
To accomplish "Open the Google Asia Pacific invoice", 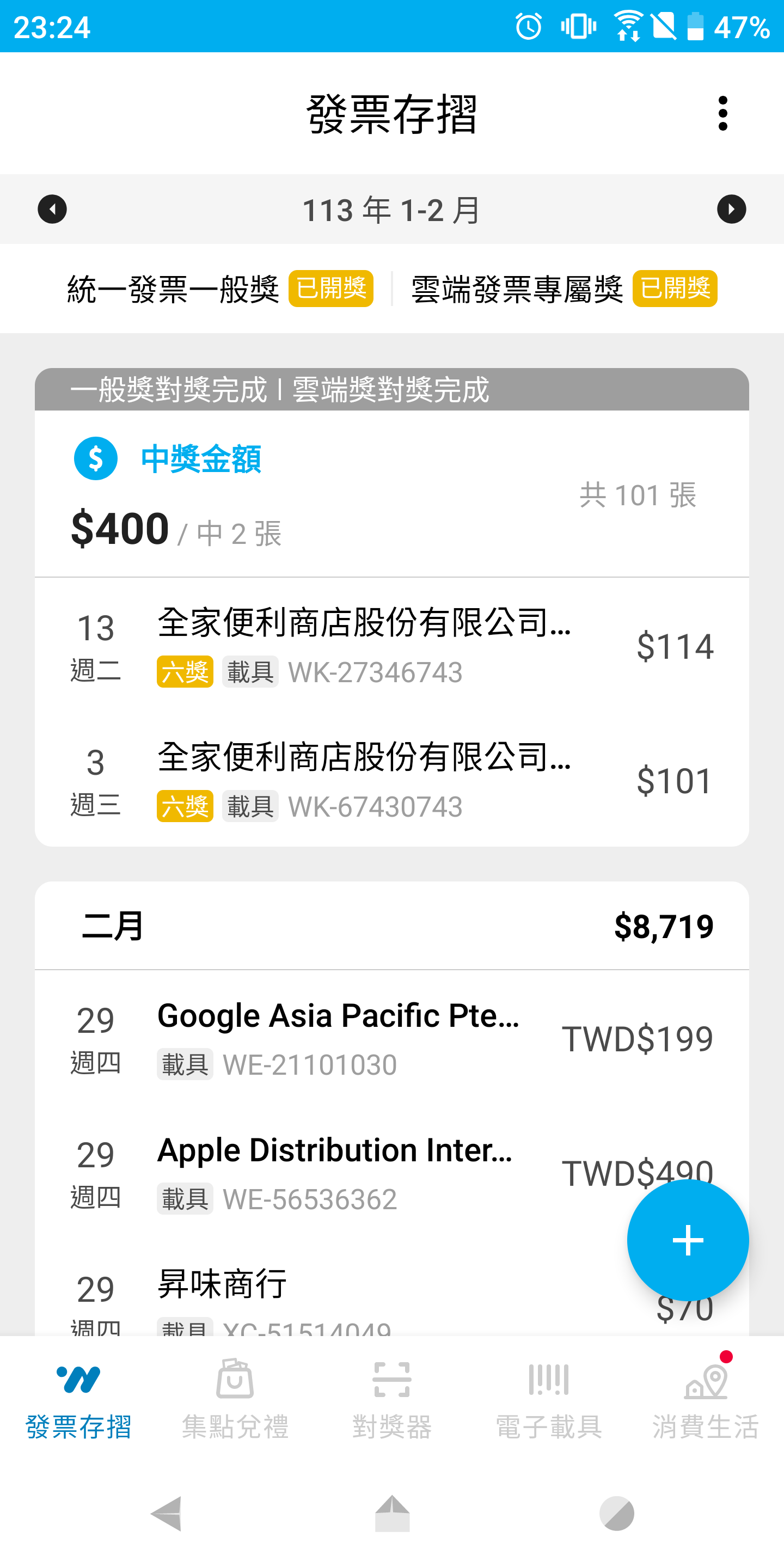I will pyautogui.click(x=392, y=1038).
